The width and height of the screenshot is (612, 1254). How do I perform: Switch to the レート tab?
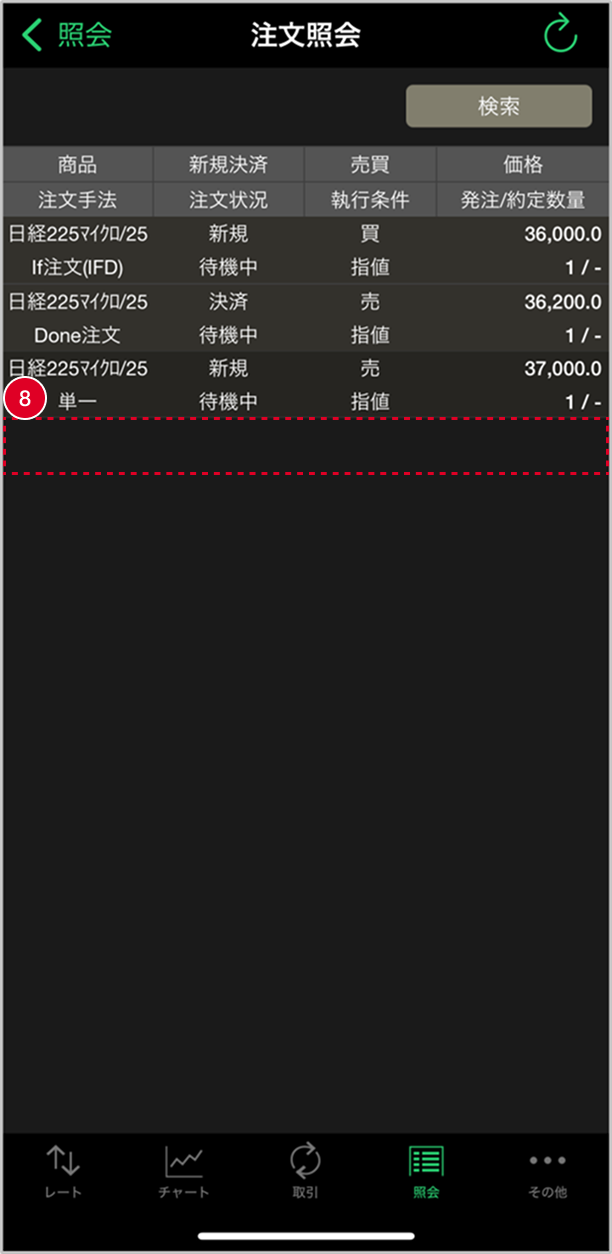click(x=62, y=1171)
